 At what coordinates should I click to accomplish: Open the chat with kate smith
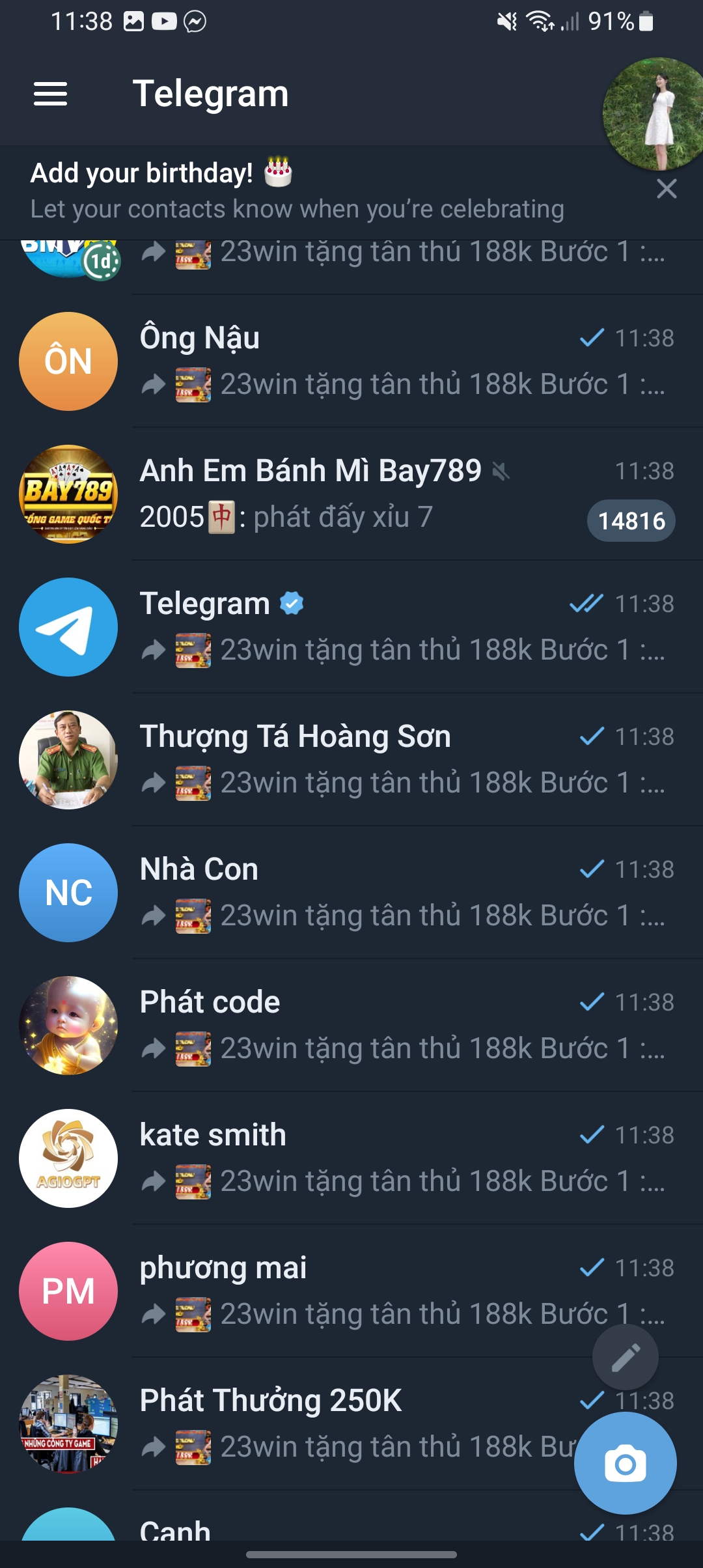pyautogui.click(x=351, y=1158)
